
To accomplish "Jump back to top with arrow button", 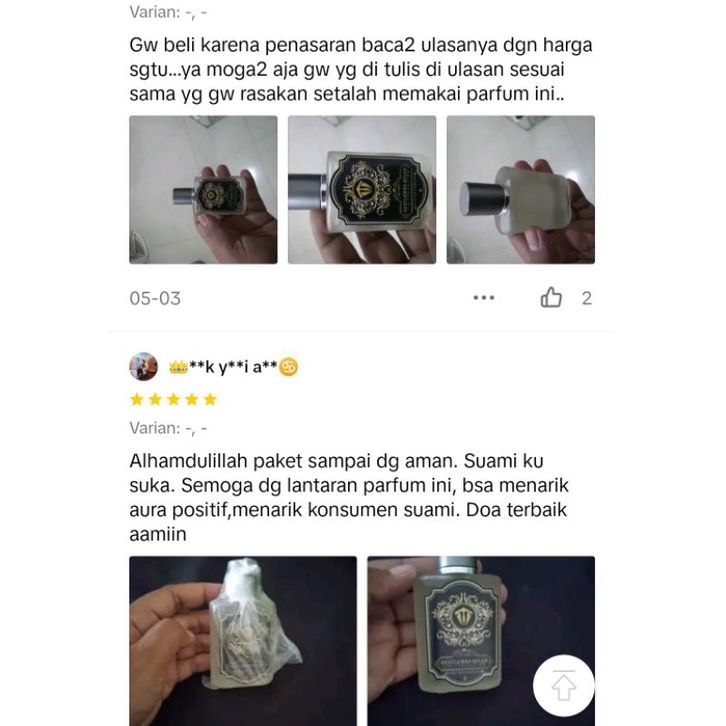I will pyautogui.click(x=564, y=686).
